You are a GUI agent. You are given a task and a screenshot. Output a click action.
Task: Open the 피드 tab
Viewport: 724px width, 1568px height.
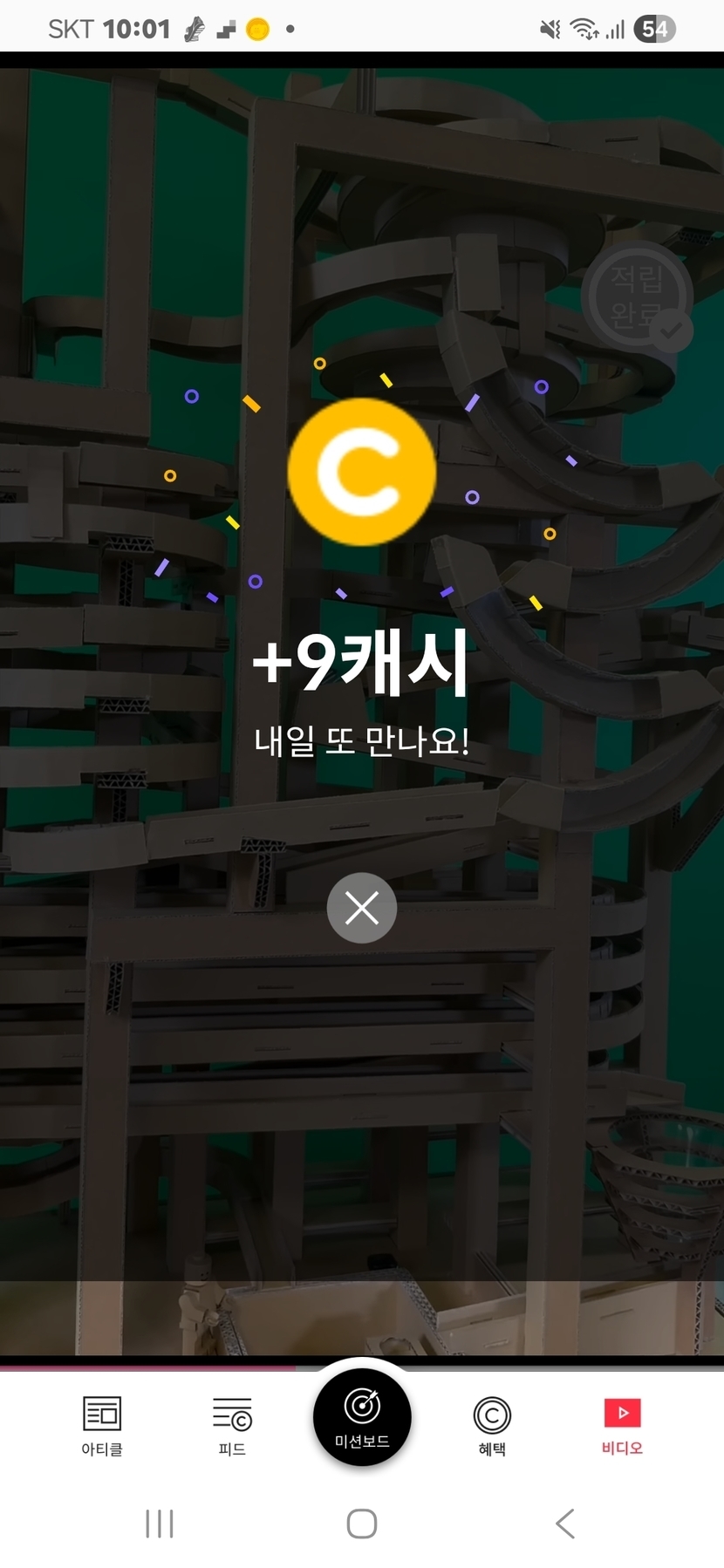point(232,1426)
